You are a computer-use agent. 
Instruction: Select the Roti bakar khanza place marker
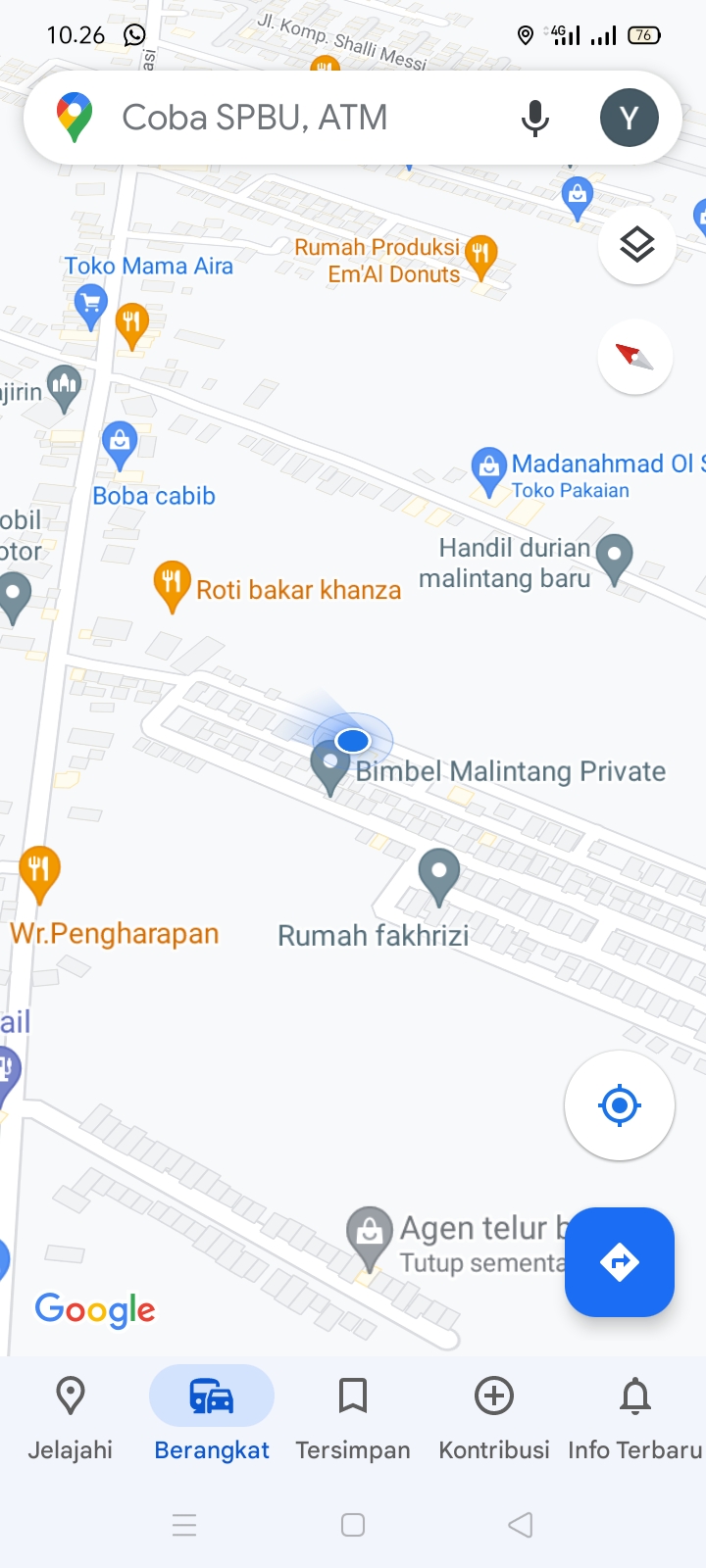click(x=172, y=583)
